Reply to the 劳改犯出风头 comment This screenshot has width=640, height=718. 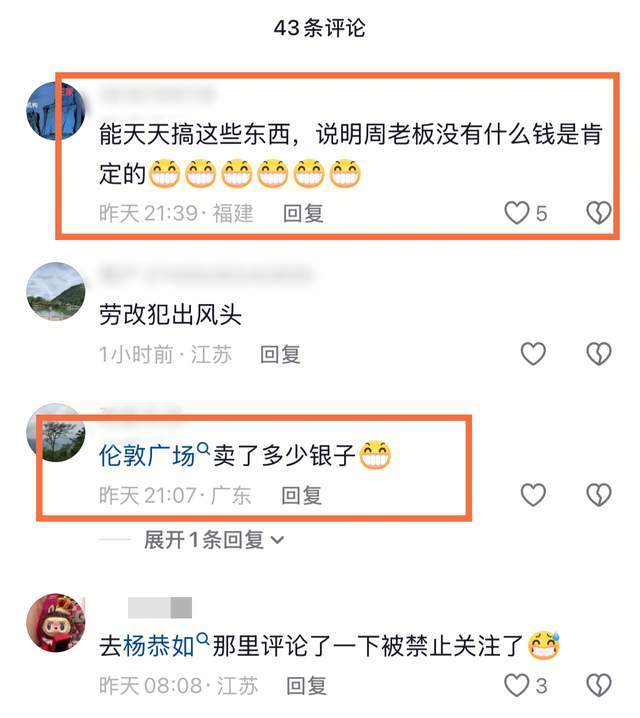(280, 354)
